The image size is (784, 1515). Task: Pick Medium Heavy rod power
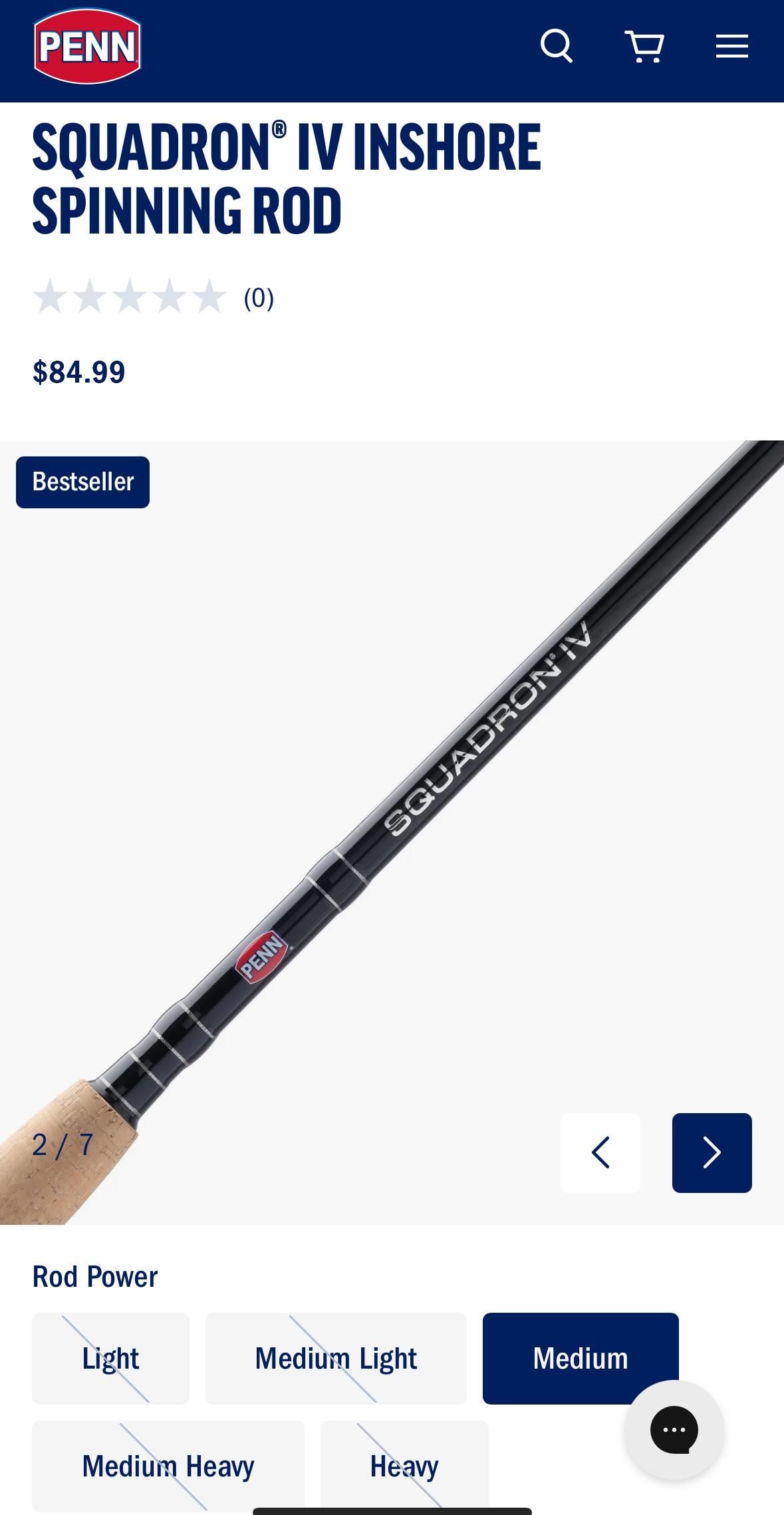(168, 1465)
